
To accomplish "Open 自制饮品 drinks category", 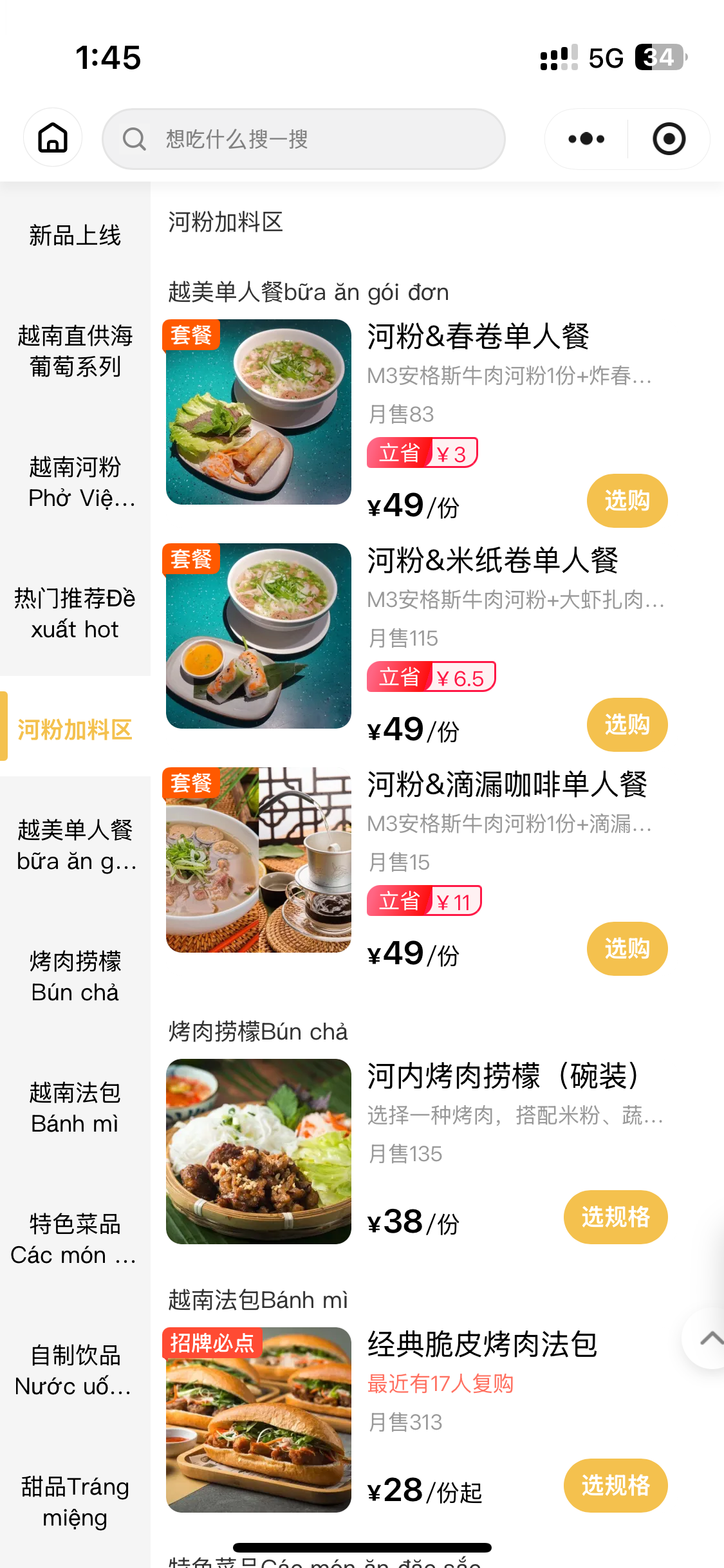I will [75, 1370].
